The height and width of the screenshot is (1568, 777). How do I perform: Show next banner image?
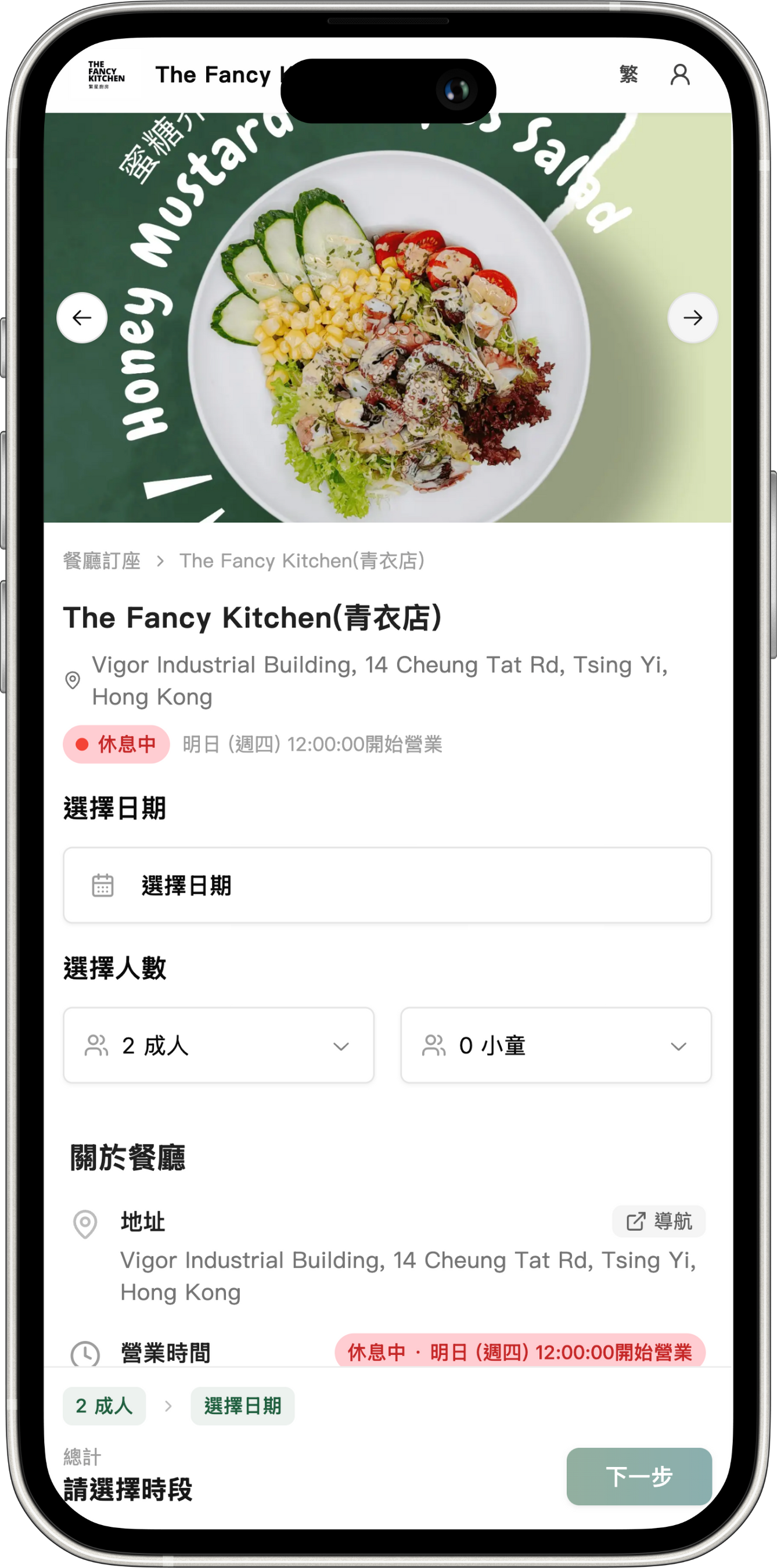tap(692, 318)
